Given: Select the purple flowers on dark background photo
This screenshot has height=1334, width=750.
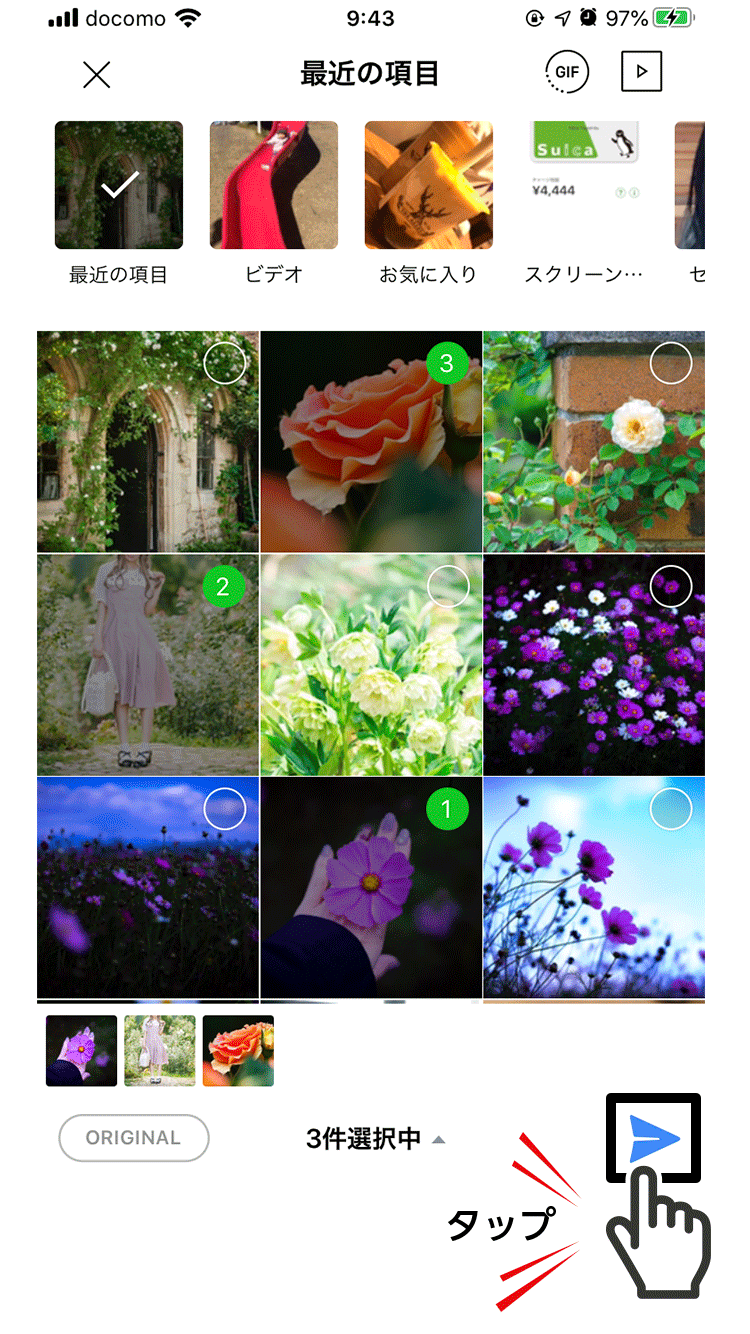Looking at the screenshot, I should (670, 586).
